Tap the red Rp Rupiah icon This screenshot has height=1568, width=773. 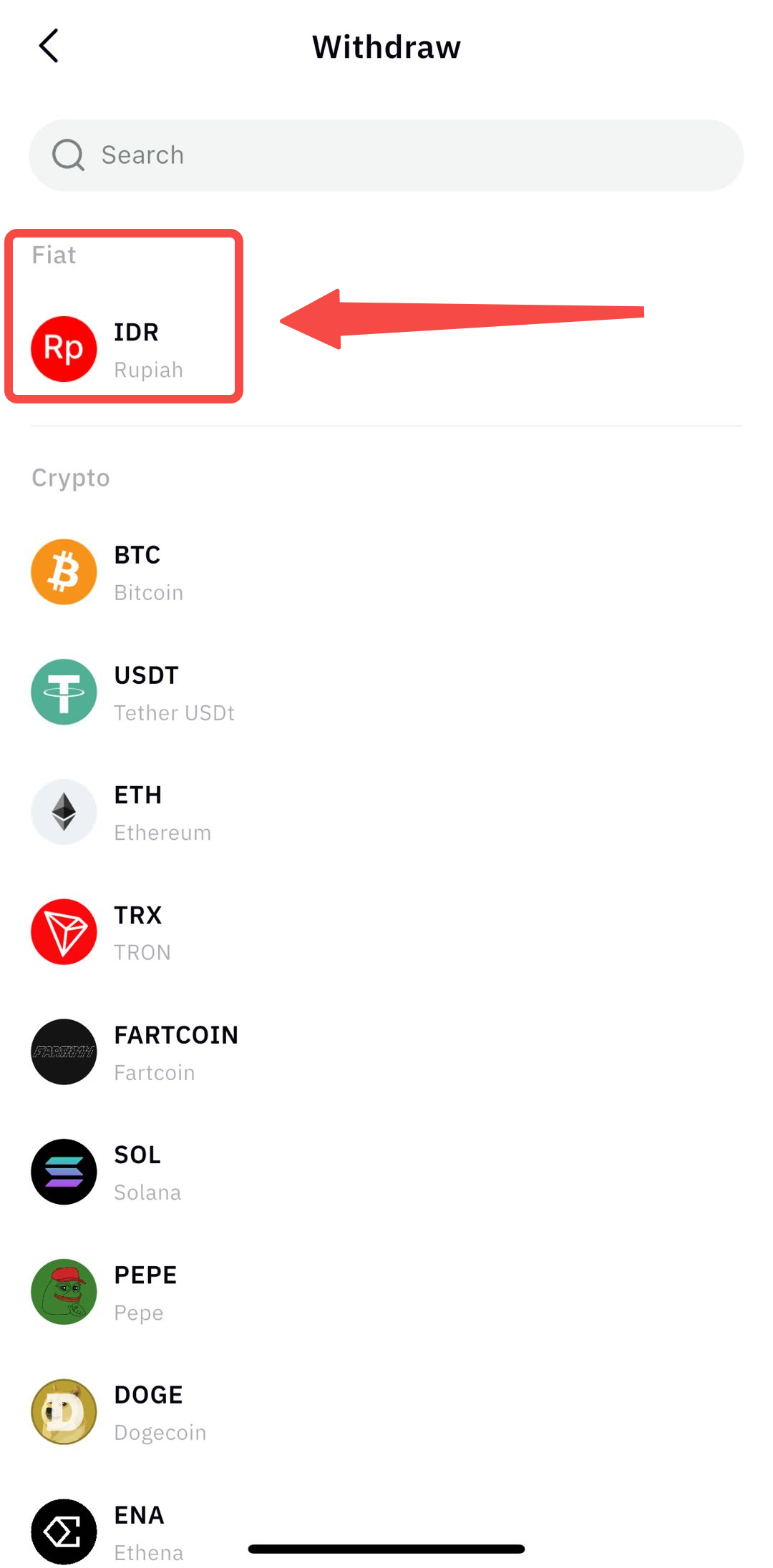coord(64,348)
